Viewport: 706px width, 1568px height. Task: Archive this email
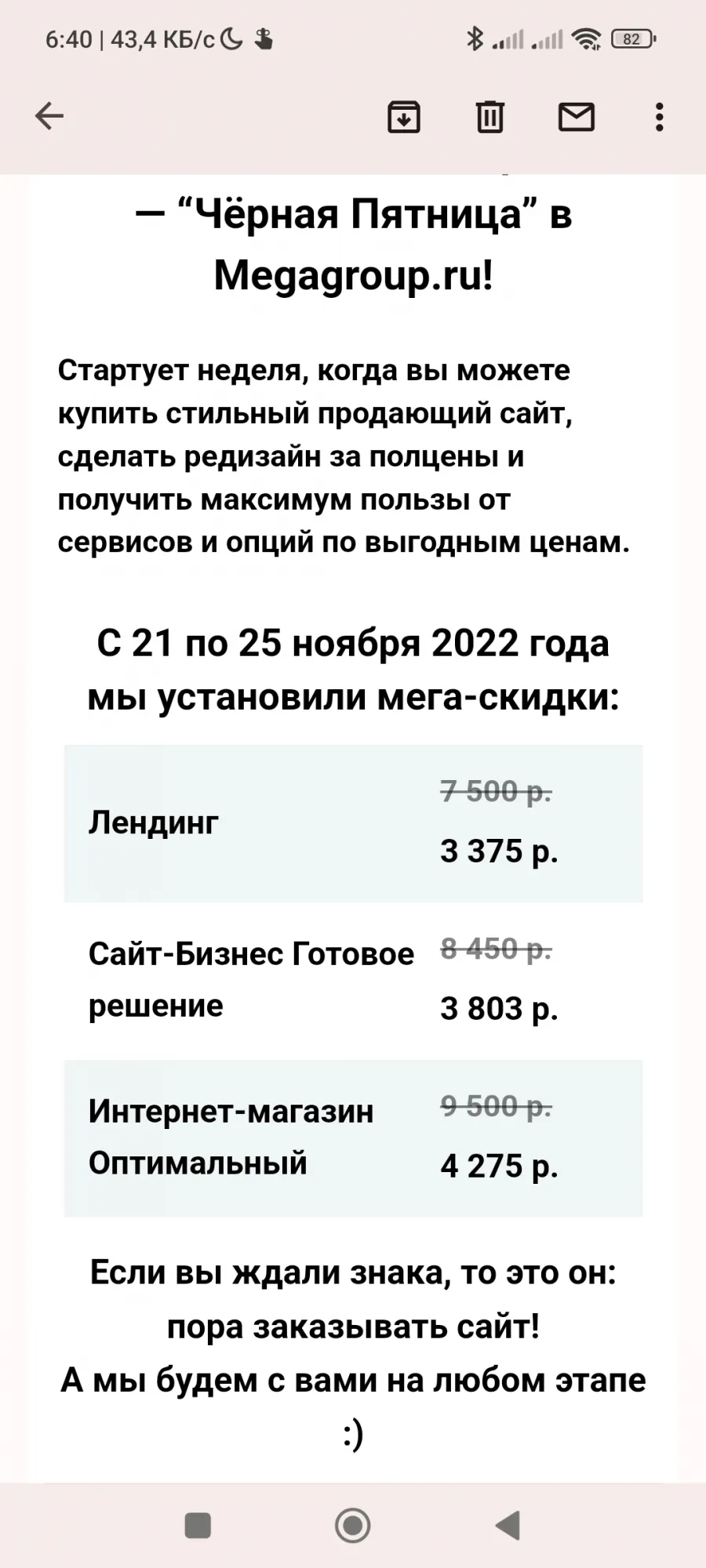pos(404,117)
